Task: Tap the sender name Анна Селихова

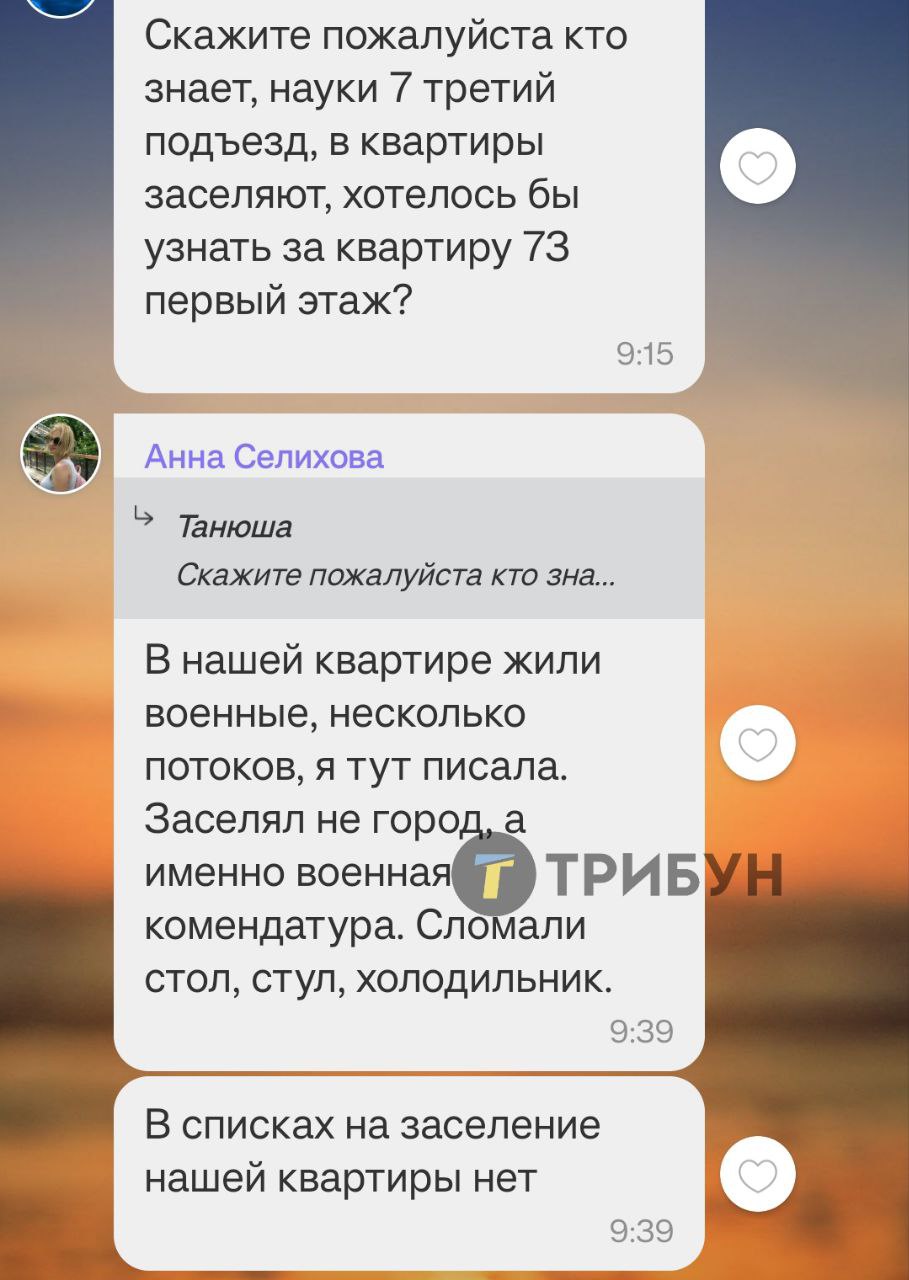Action: pos(264,457)
